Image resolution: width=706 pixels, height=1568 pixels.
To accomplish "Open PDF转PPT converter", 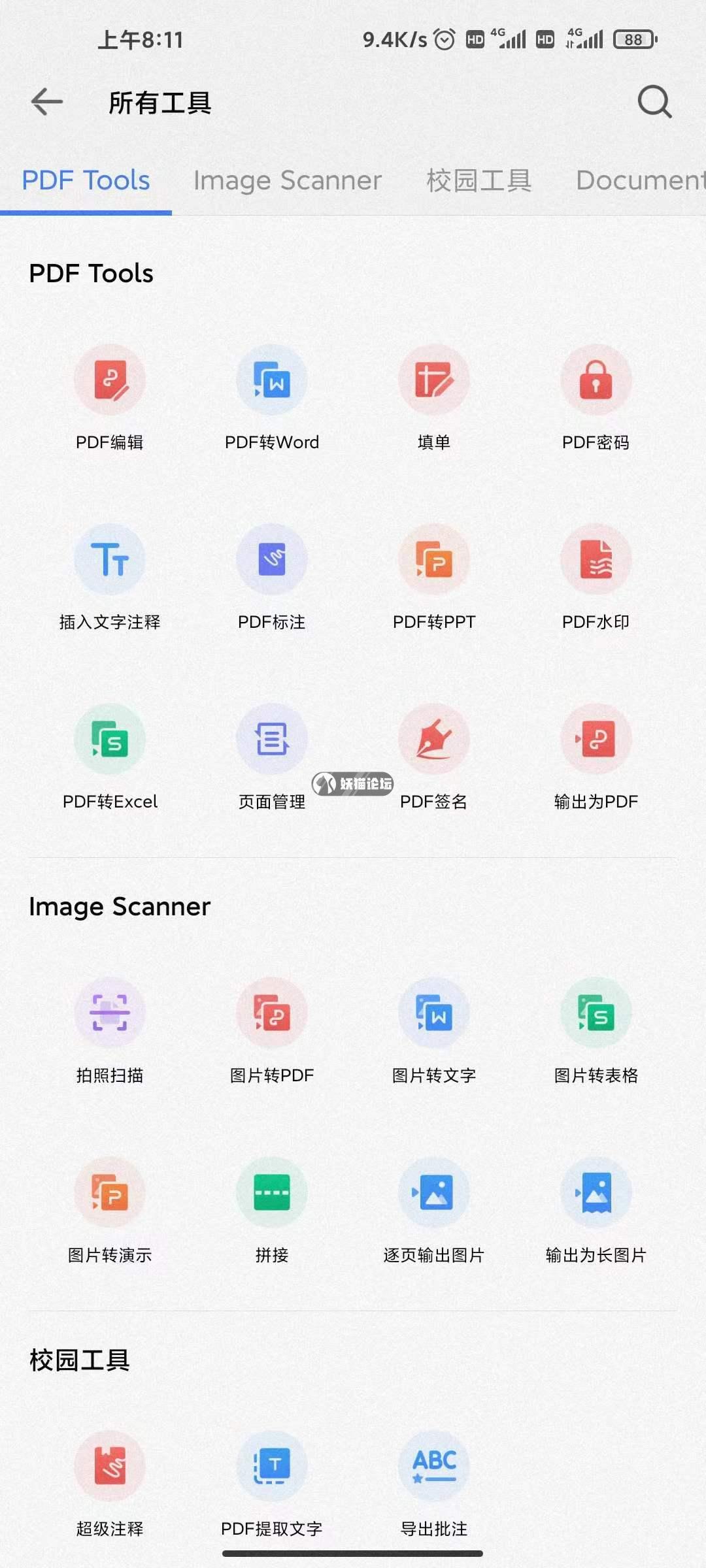I will pos(433,560).
